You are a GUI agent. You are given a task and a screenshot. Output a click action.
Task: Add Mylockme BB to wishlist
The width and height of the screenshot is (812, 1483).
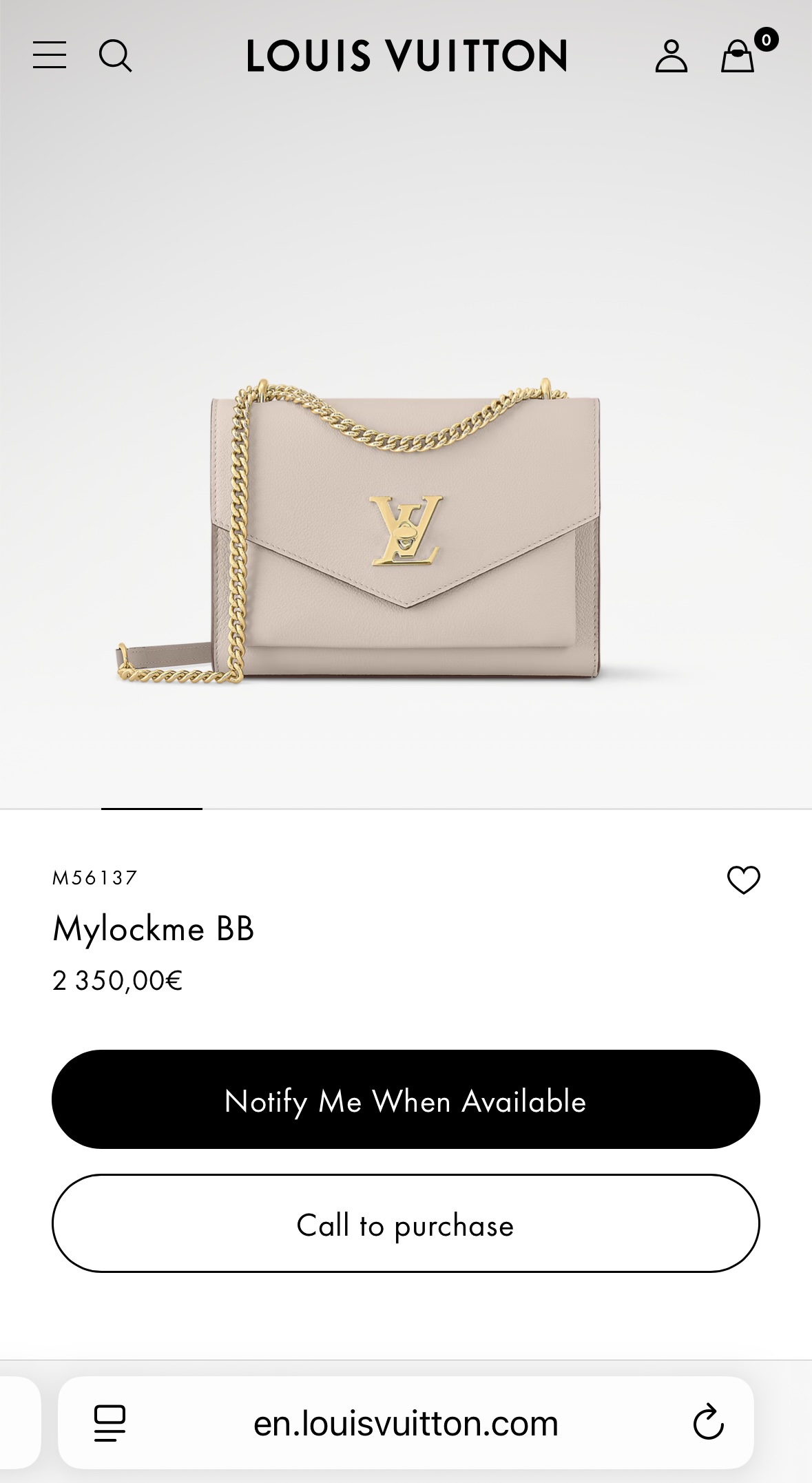click(743, 880)
